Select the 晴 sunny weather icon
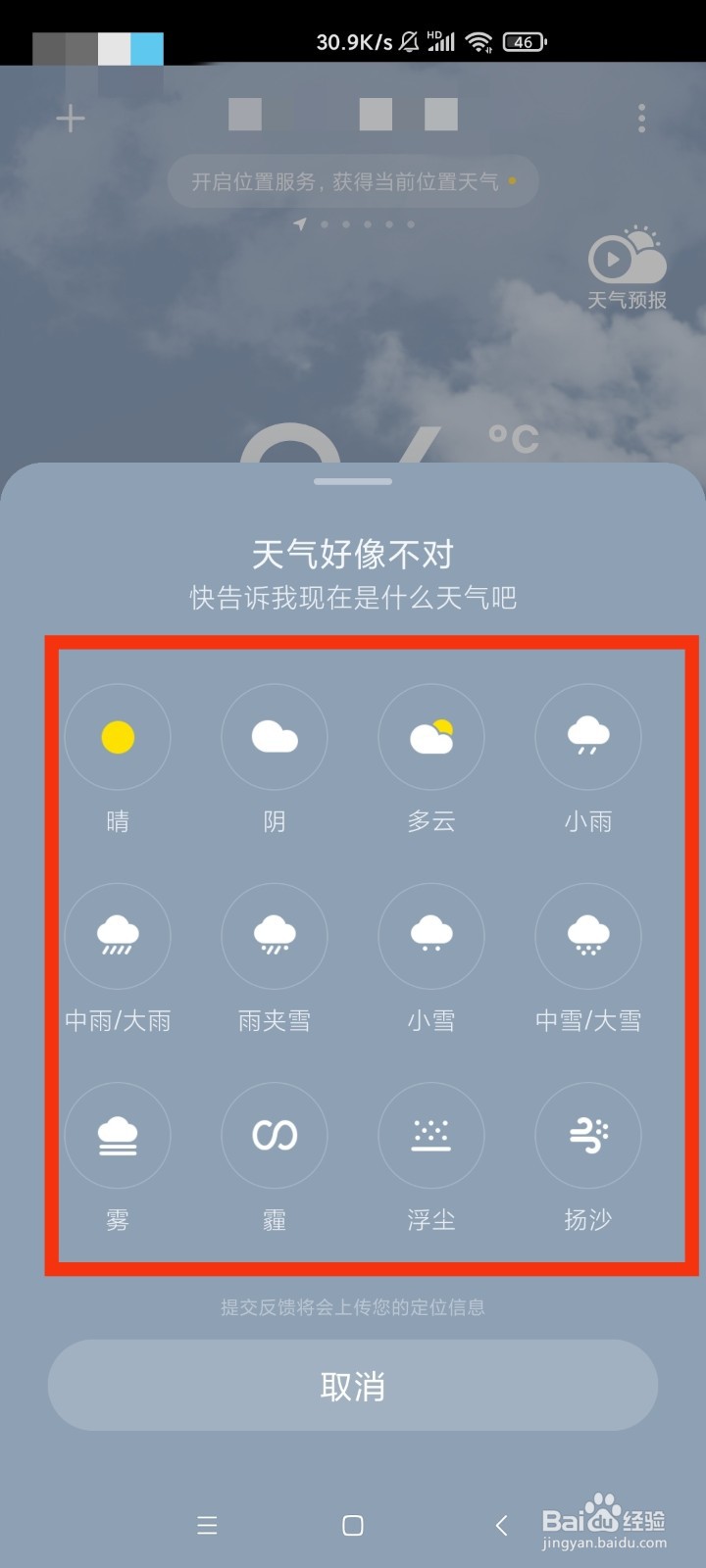Viewport: 706px width, 1568px height. pos(118,737)
